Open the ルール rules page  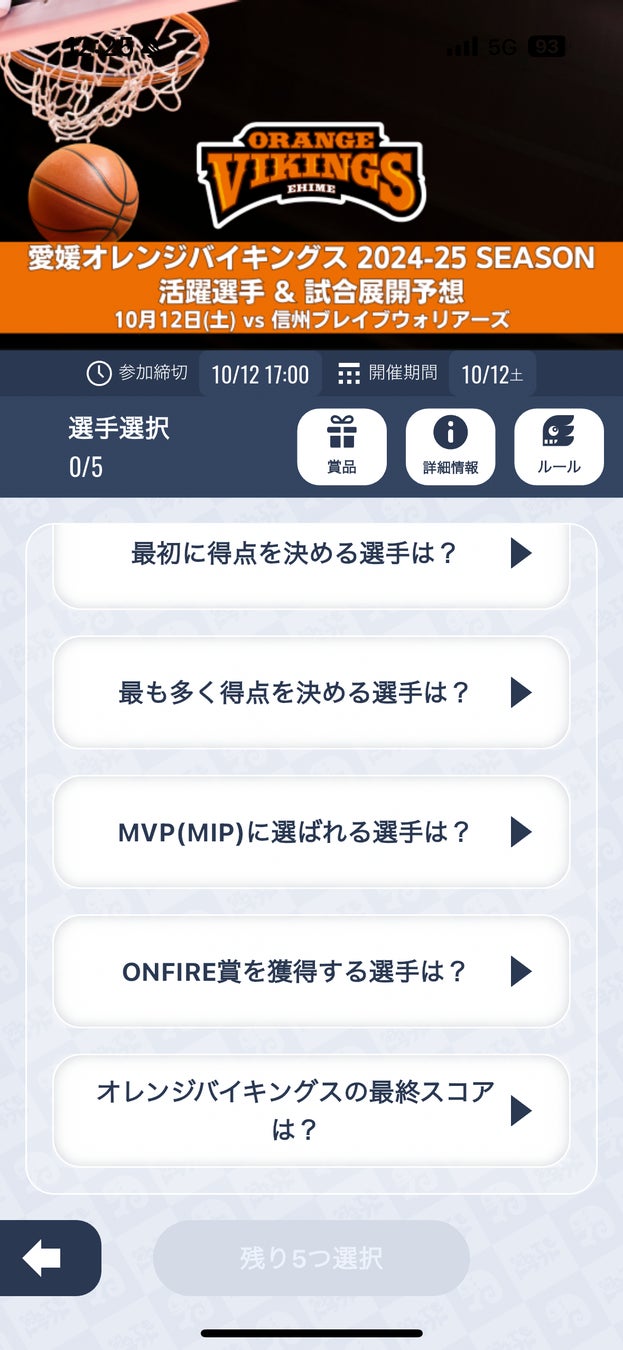click(x=558, y=447)
